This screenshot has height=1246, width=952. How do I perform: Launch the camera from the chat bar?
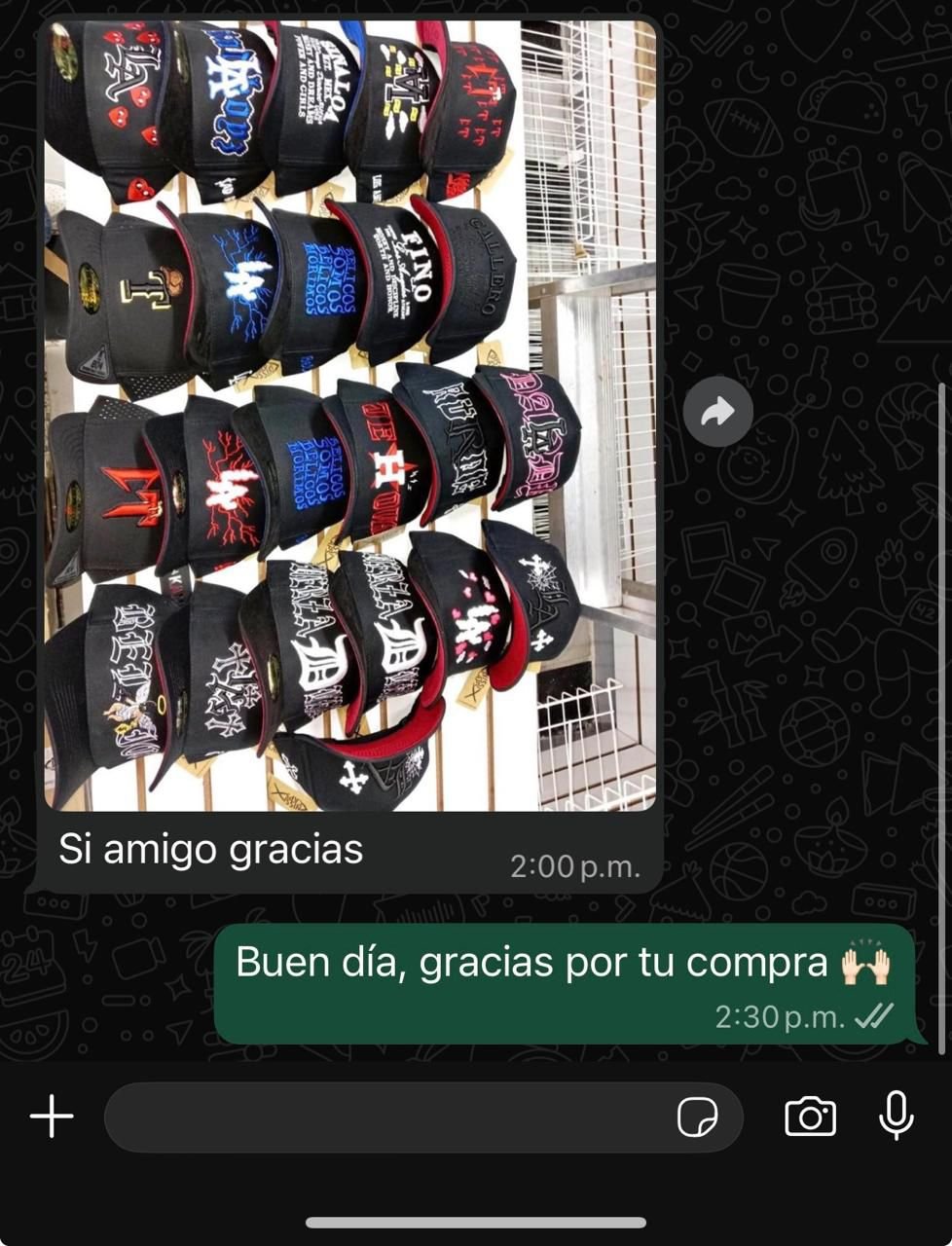pyautogui.click(x=810, y=1117)
